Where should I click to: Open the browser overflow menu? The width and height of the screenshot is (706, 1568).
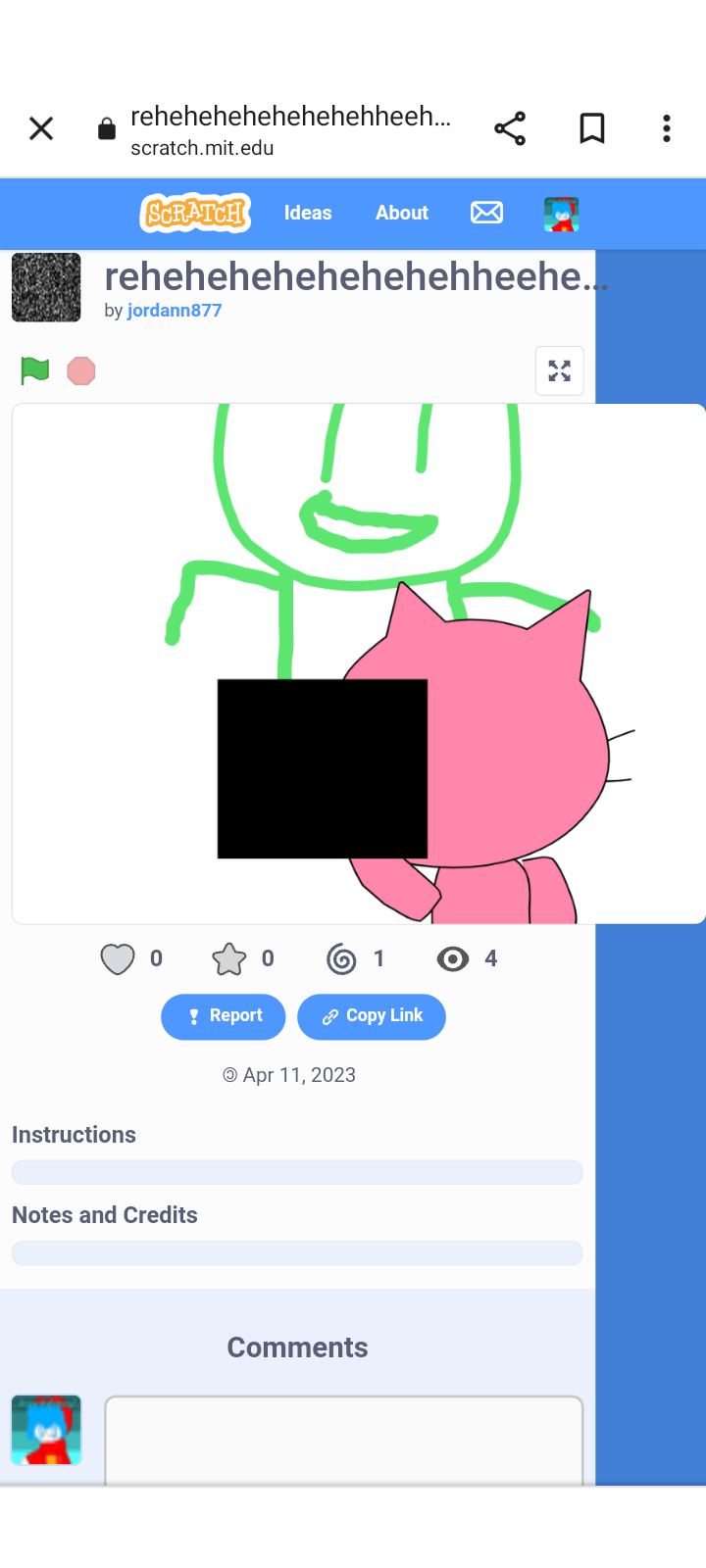(x=667, y=128)
